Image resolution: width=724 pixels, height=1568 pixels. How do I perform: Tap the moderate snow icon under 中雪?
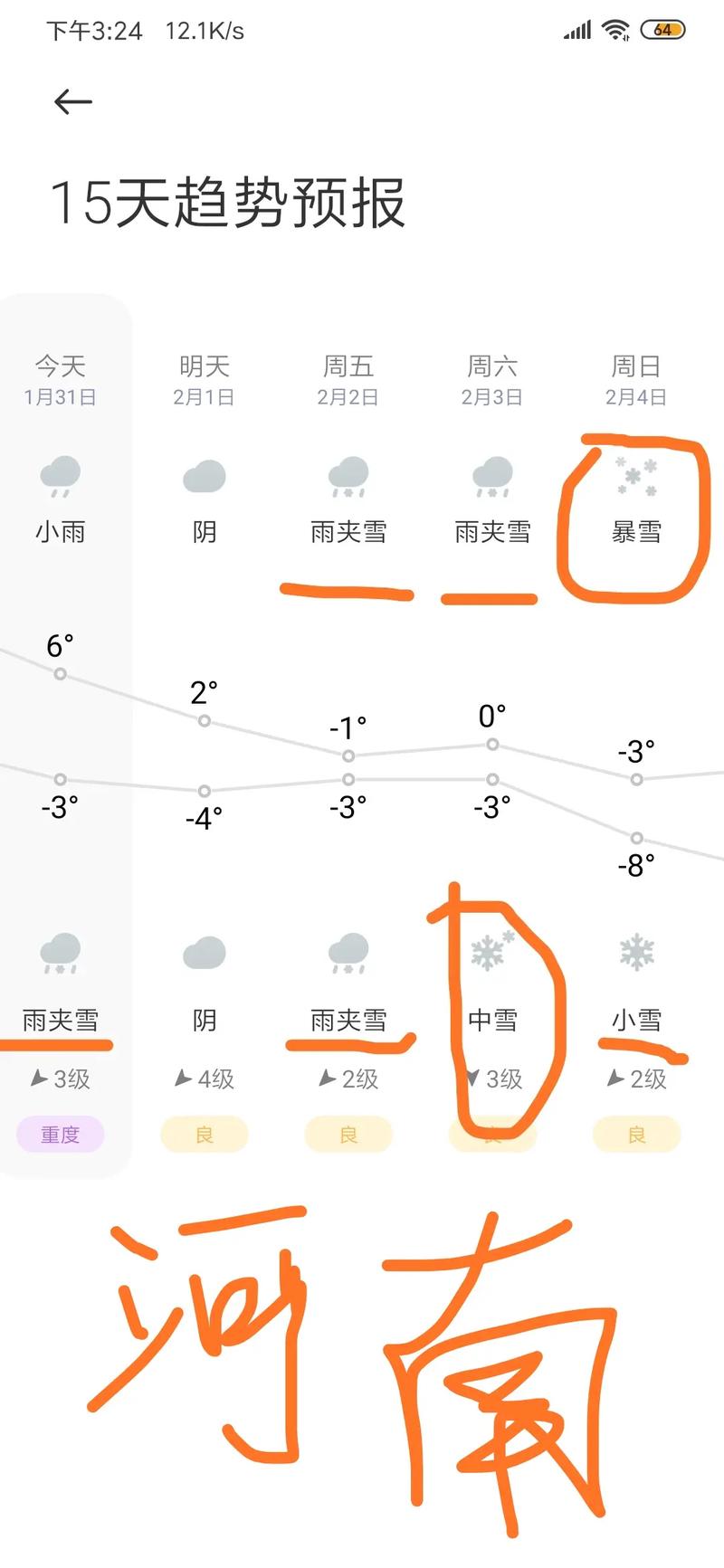pyautogui.click(x=491, y=952)
